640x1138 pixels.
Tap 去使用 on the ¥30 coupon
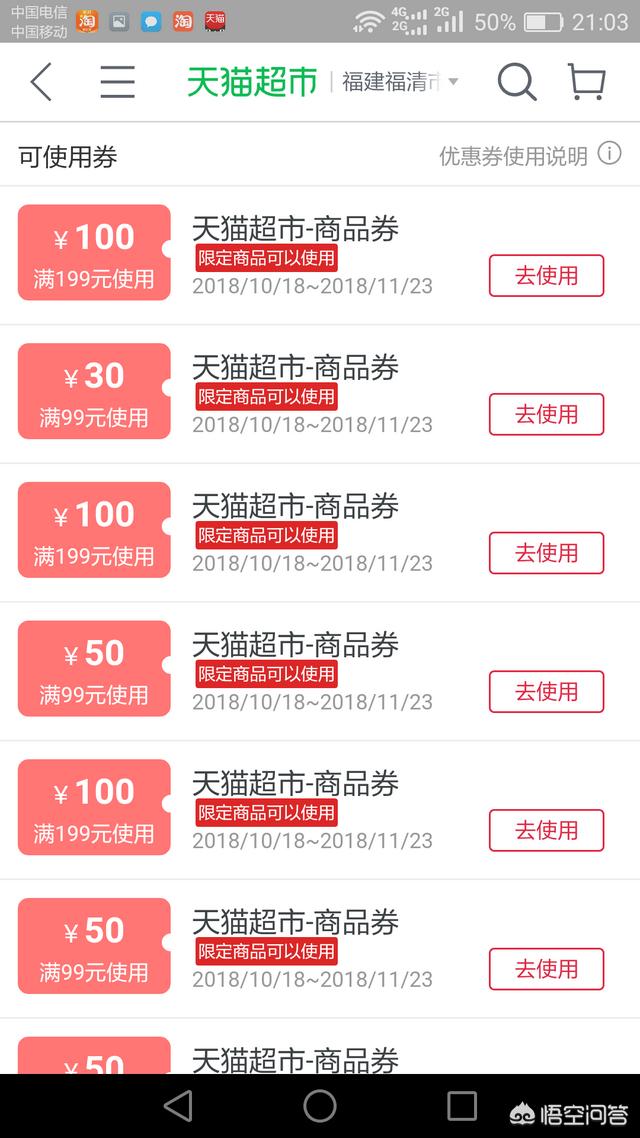click(x=546, y=414)
